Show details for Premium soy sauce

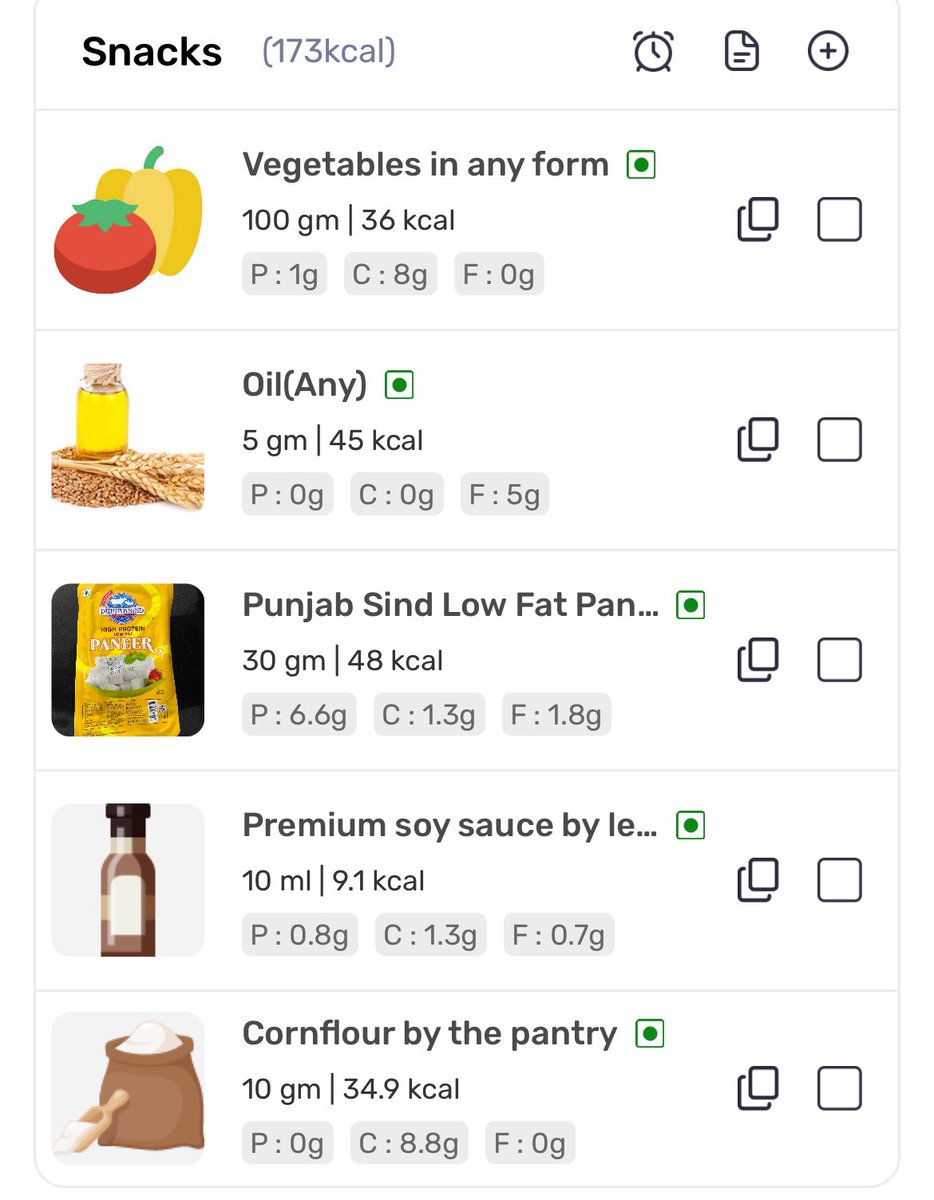pyautogui.click(x=450, y=825)
